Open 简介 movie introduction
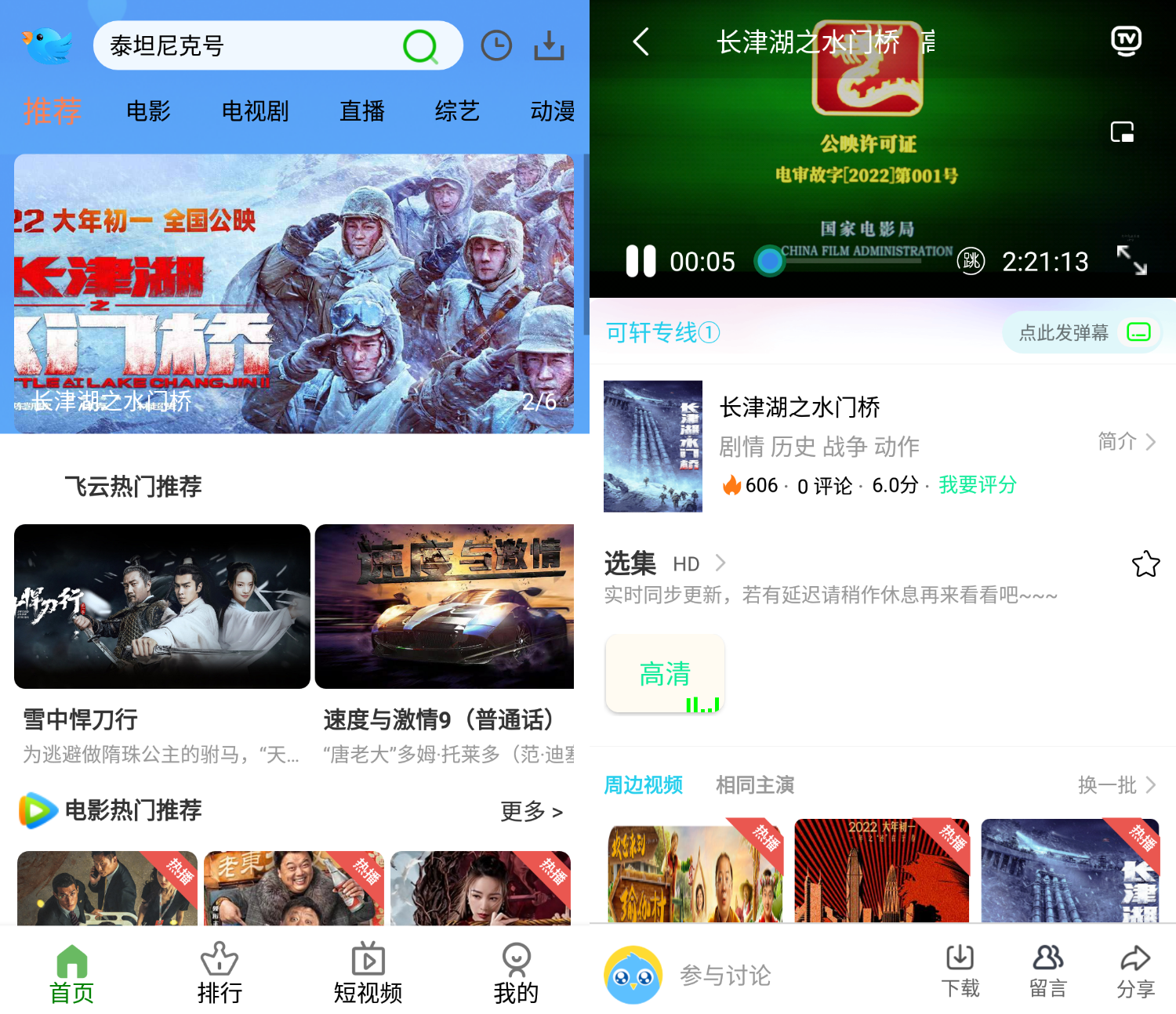 [1127, 442]
